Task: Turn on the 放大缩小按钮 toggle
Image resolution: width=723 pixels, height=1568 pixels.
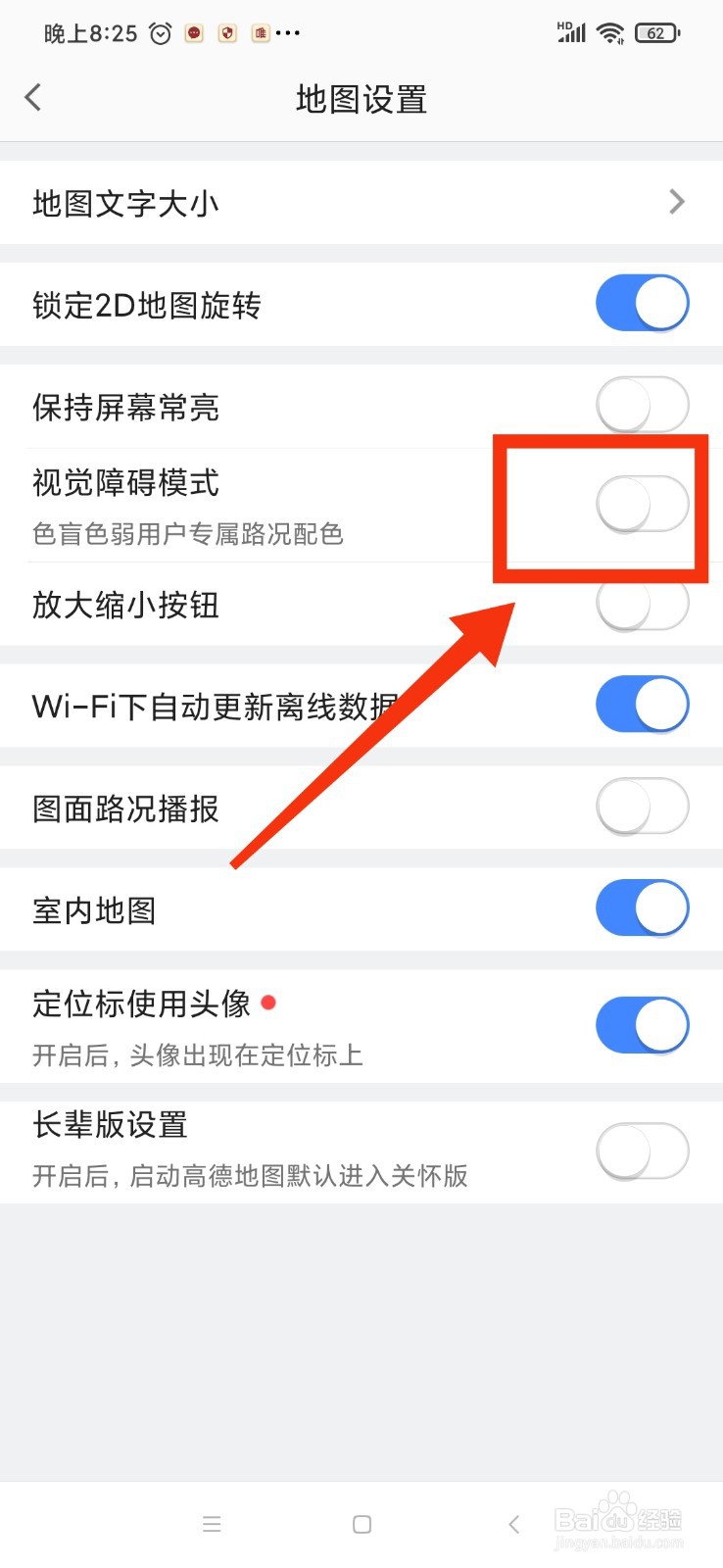Action: (642, 605)
